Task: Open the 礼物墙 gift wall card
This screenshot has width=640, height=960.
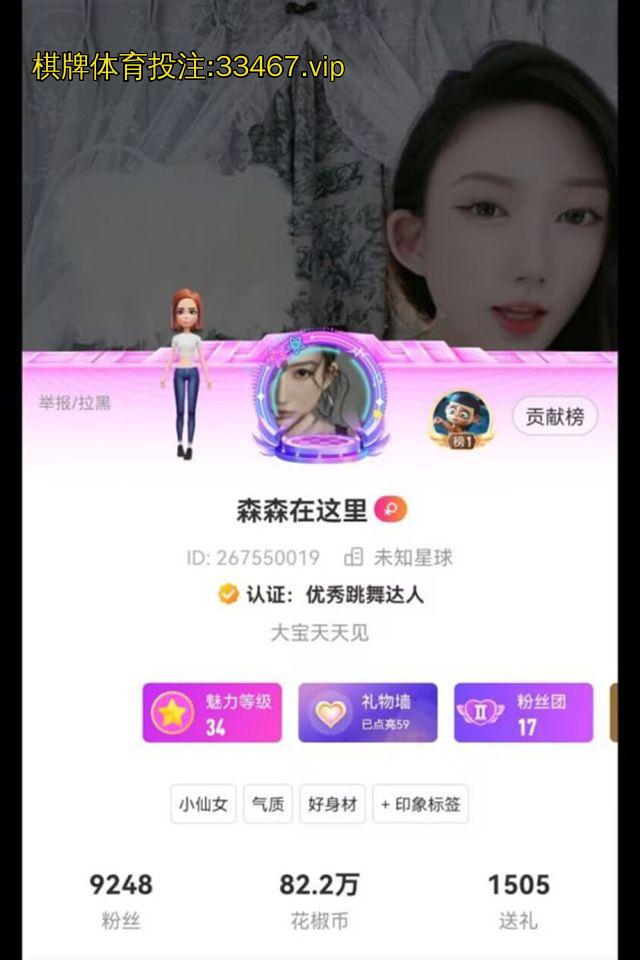Action: tap(368, 712)
